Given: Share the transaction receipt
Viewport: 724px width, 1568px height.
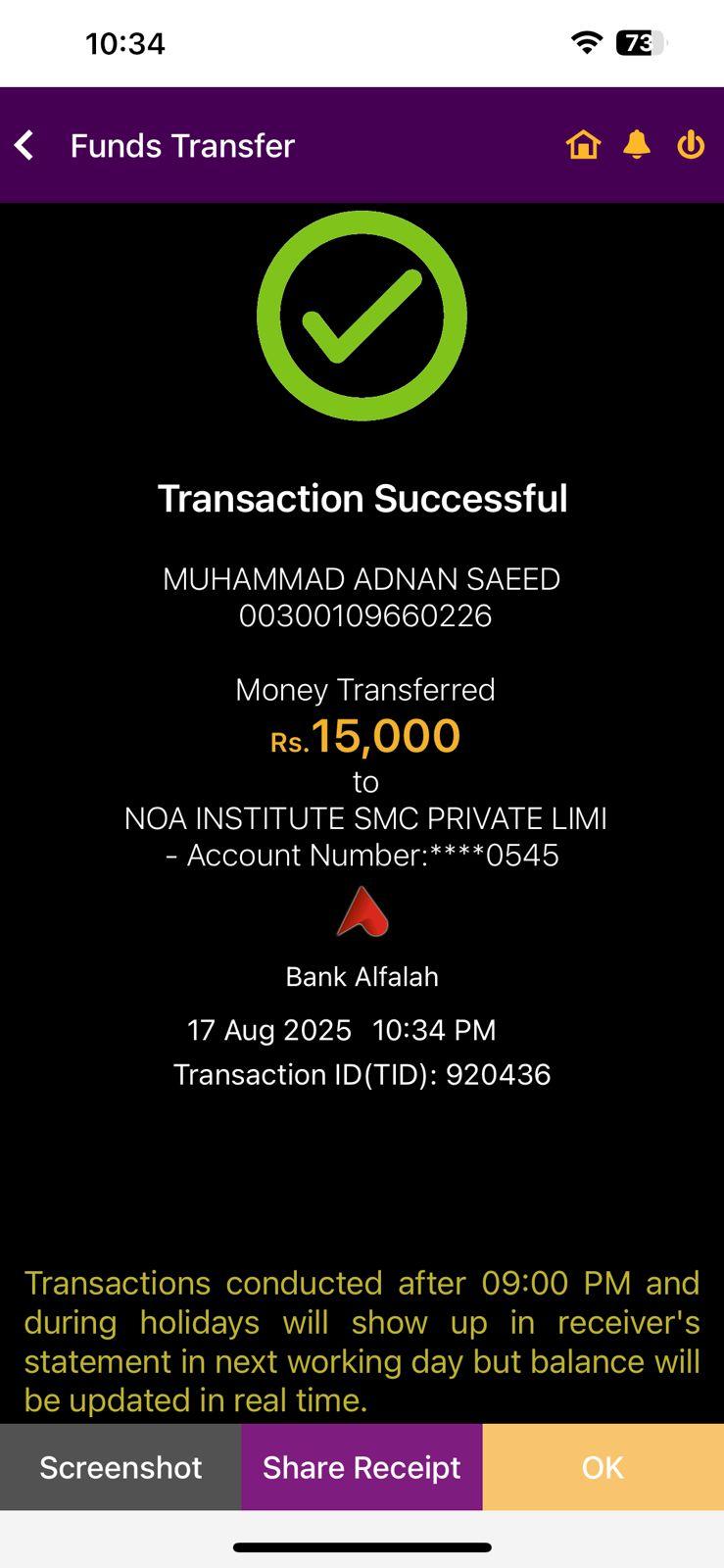Looking at the screenshot, I should pos(362,1467).
